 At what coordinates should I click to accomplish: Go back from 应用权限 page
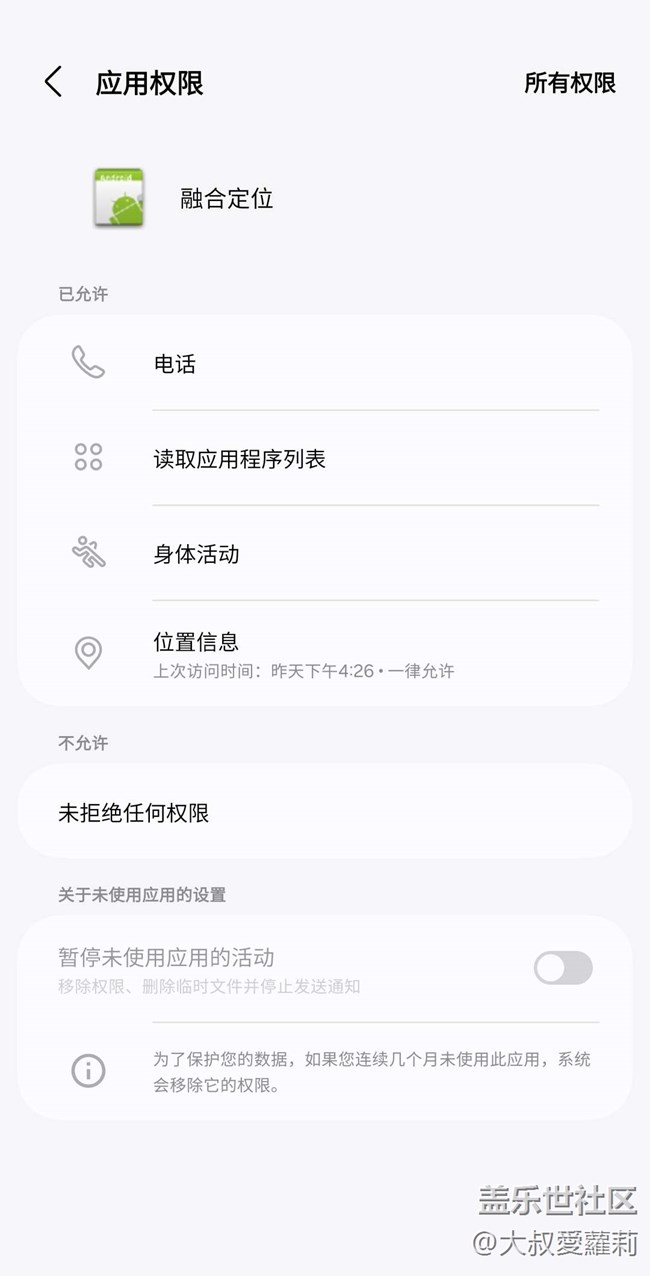click(x=54, y=82)
